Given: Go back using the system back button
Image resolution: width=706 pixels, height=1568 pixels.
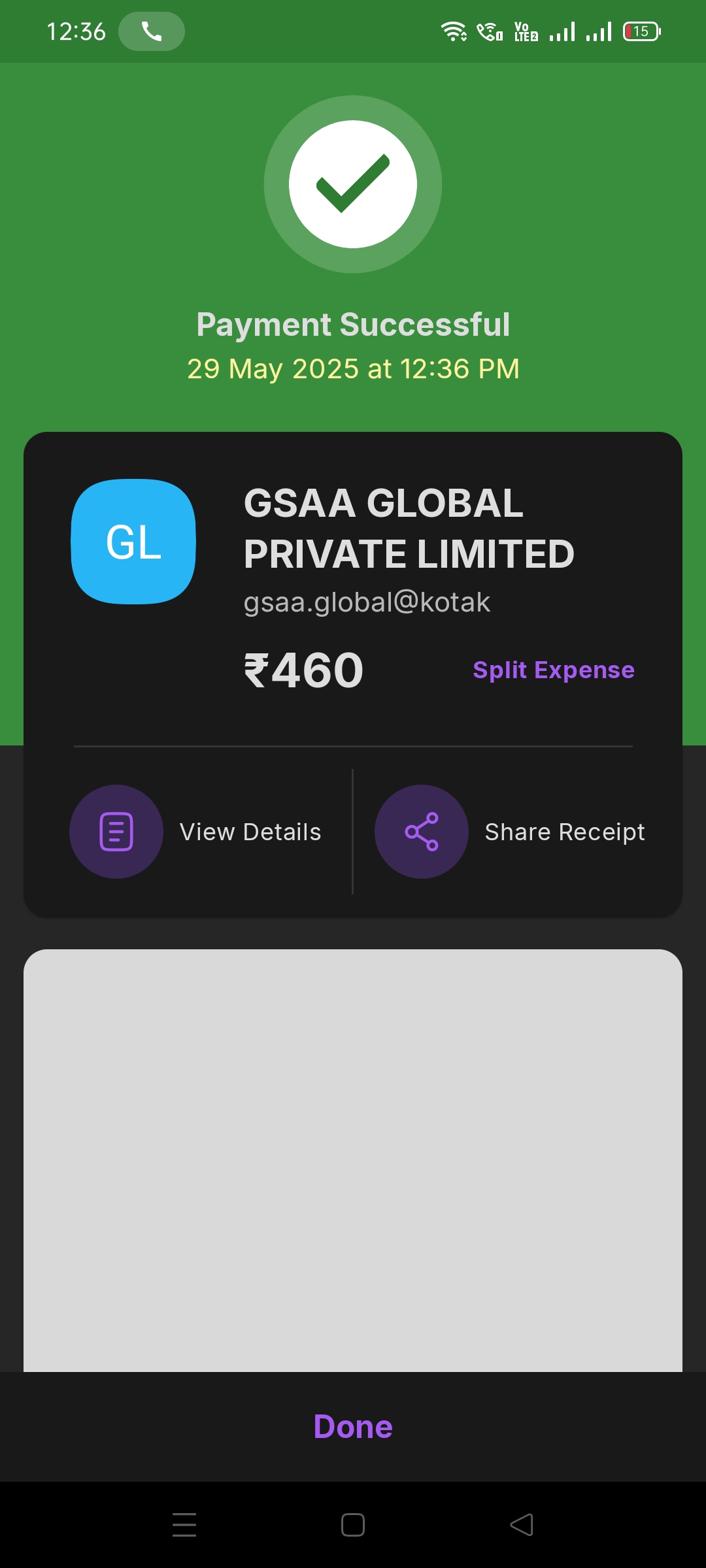Looking at the screenshot, I should 522,1525.
